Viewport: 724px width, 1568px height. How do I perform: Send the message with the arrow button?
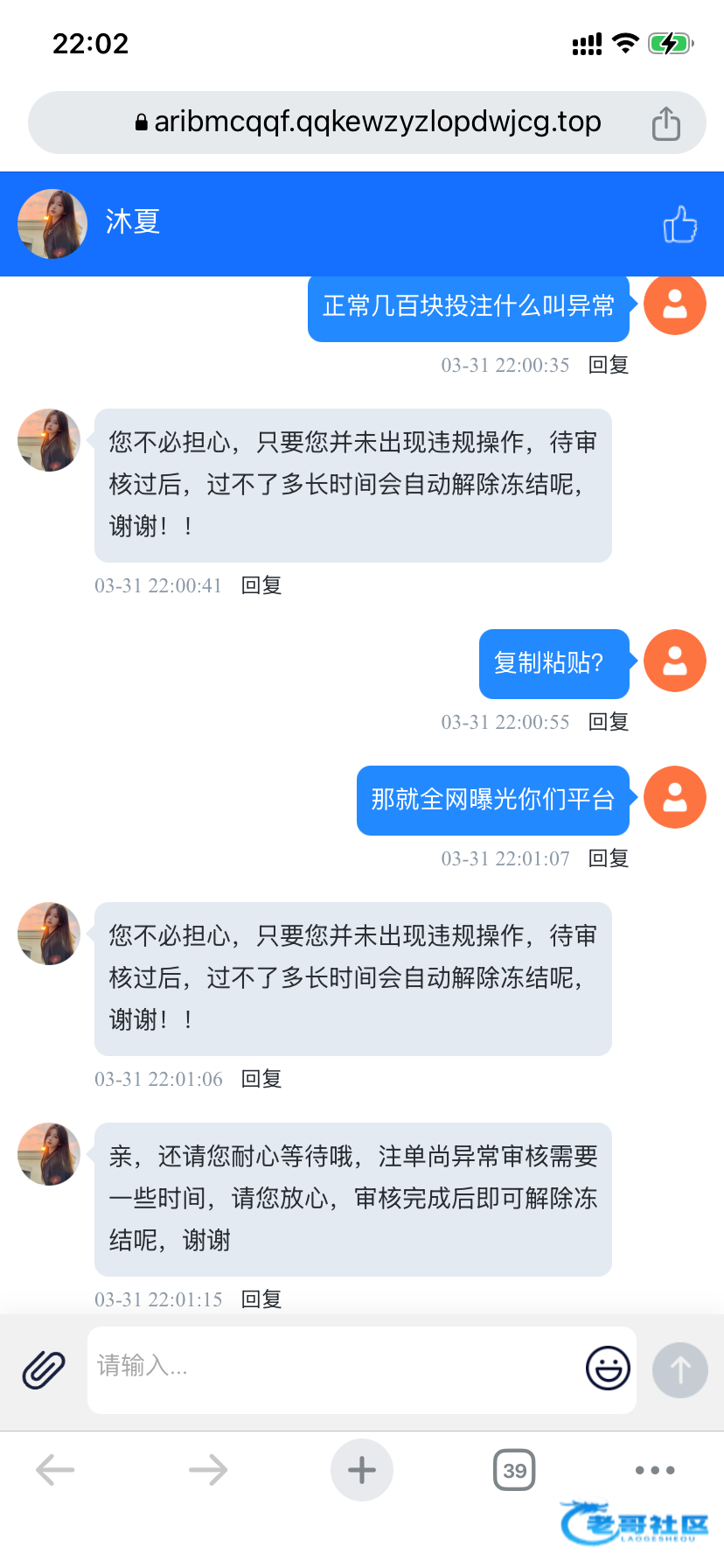click(680, 1369)
